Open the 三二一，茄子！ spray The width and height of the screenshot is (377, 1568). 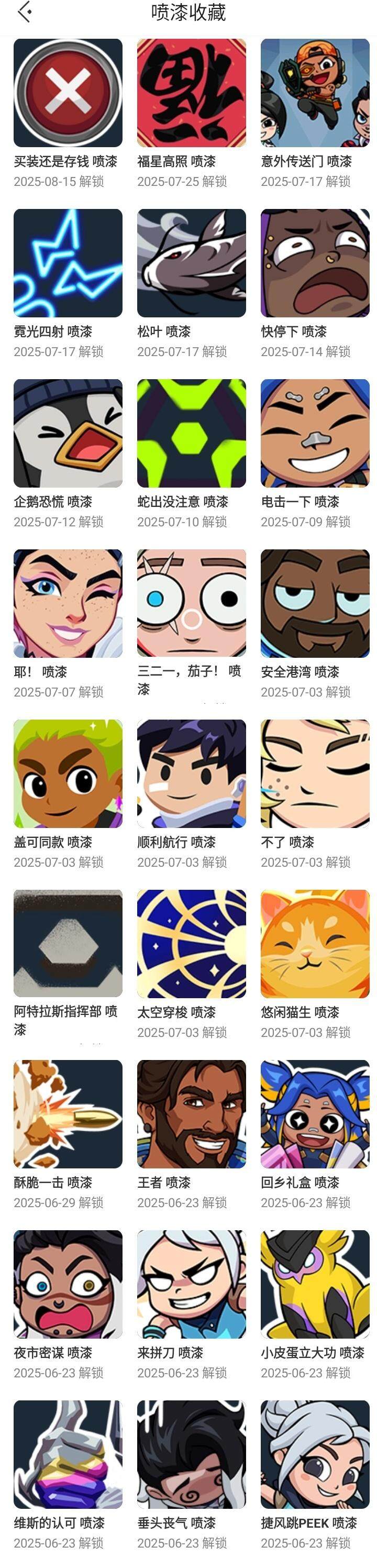click(191, 603)
